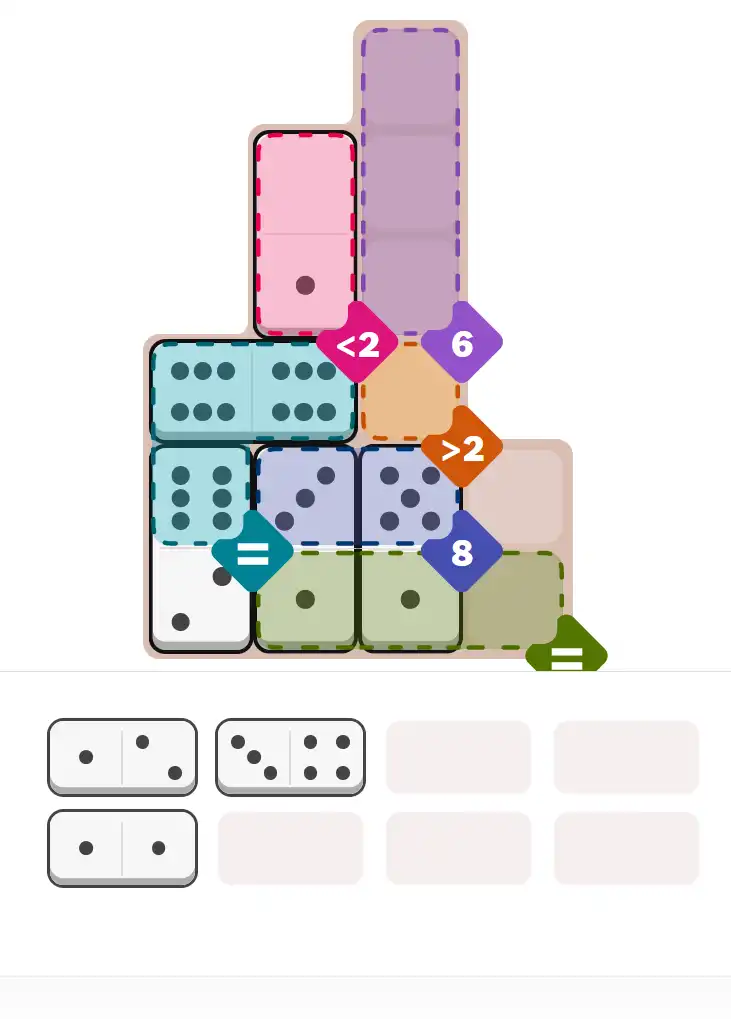This screenshot has height=1019, width=731.
Task: Tap the blank-one domino in the pink region
Action: point(305,235)
